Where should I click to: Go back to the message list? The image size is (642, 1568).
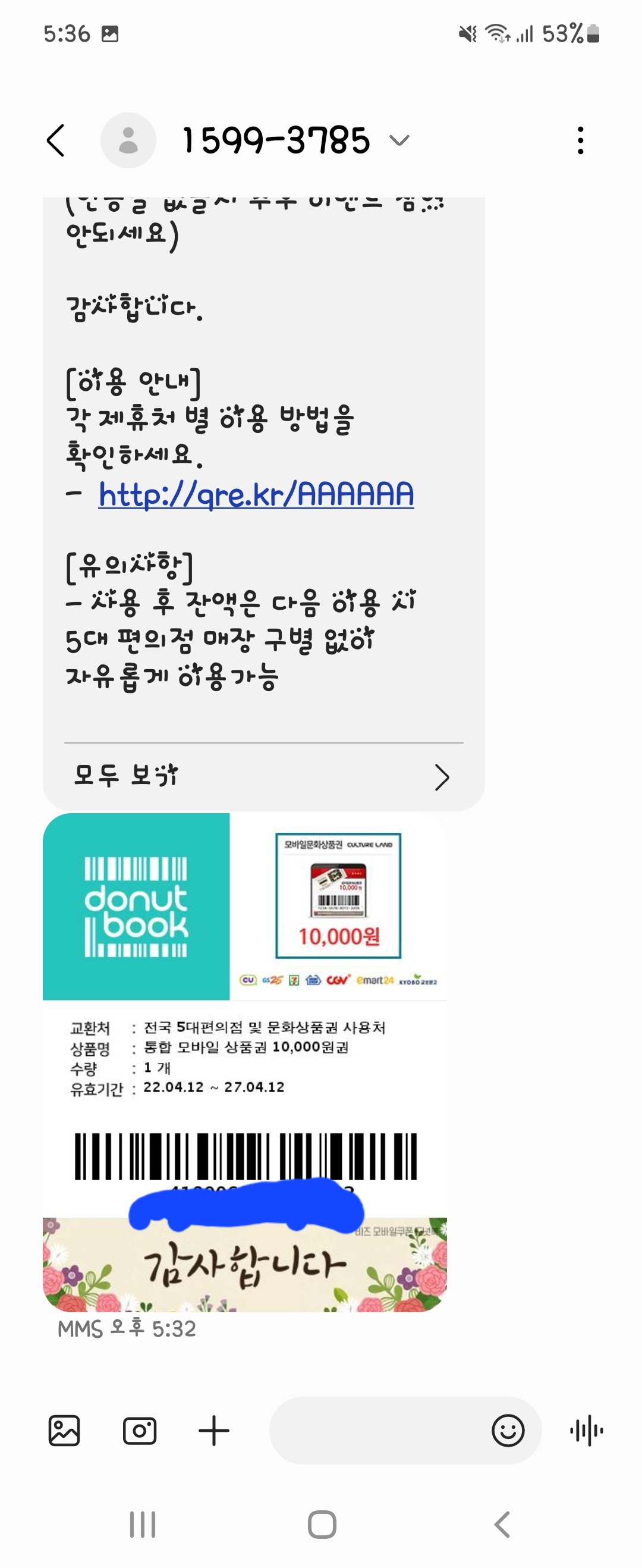pyautogui.click(x=56, y=140)
